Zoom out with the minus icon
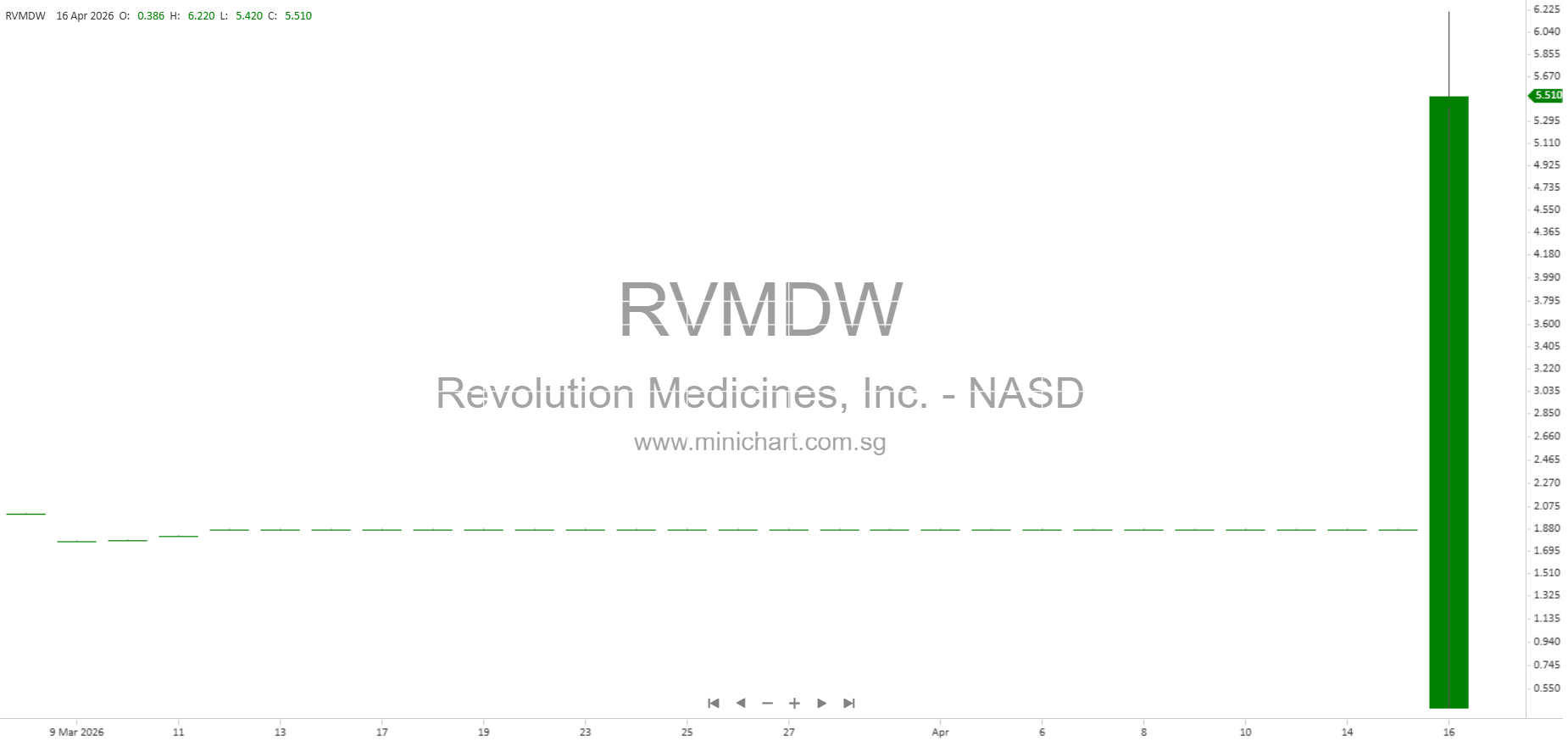The width and height of the screenshot is (1568, 741). 768,703
